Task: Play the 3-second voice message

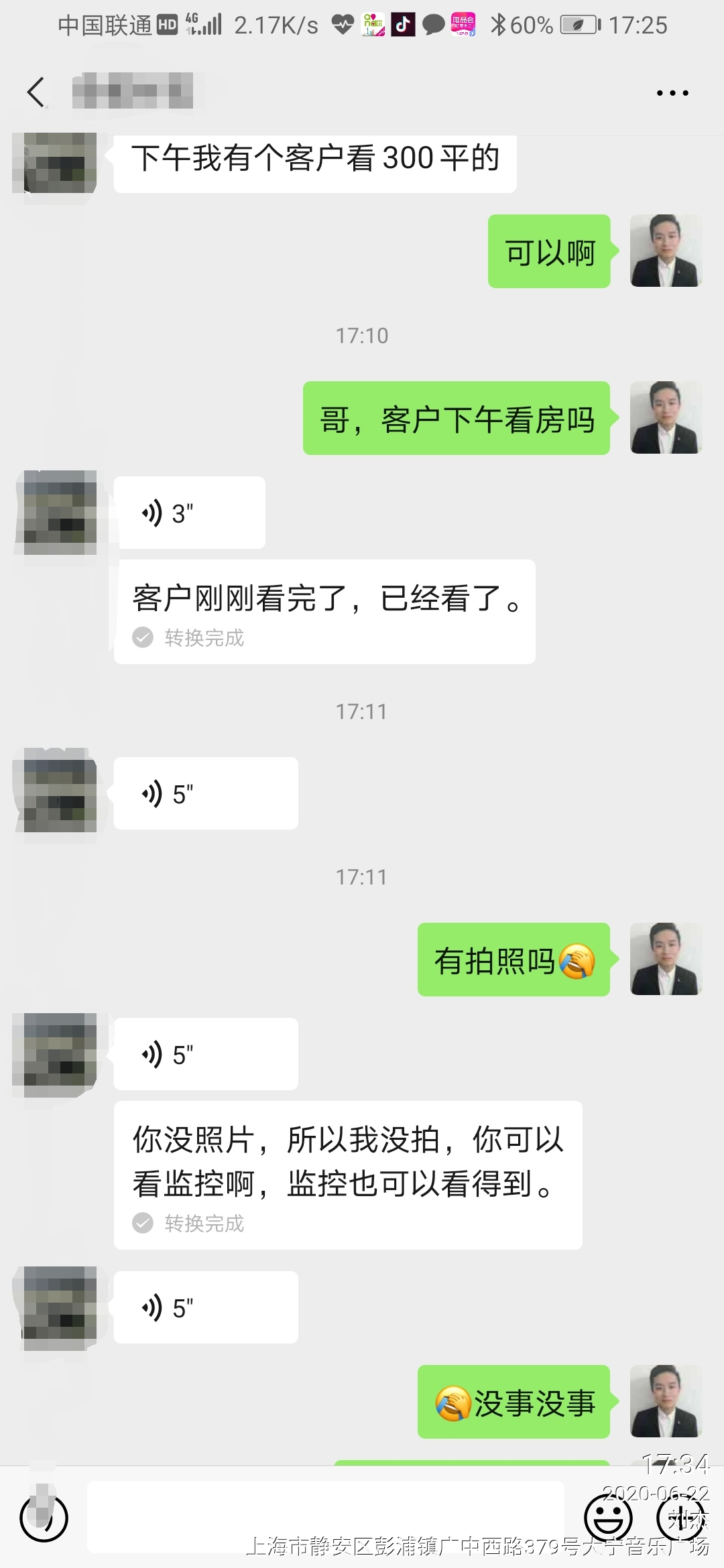Action: pyautogui.click(x=189, y=513)
